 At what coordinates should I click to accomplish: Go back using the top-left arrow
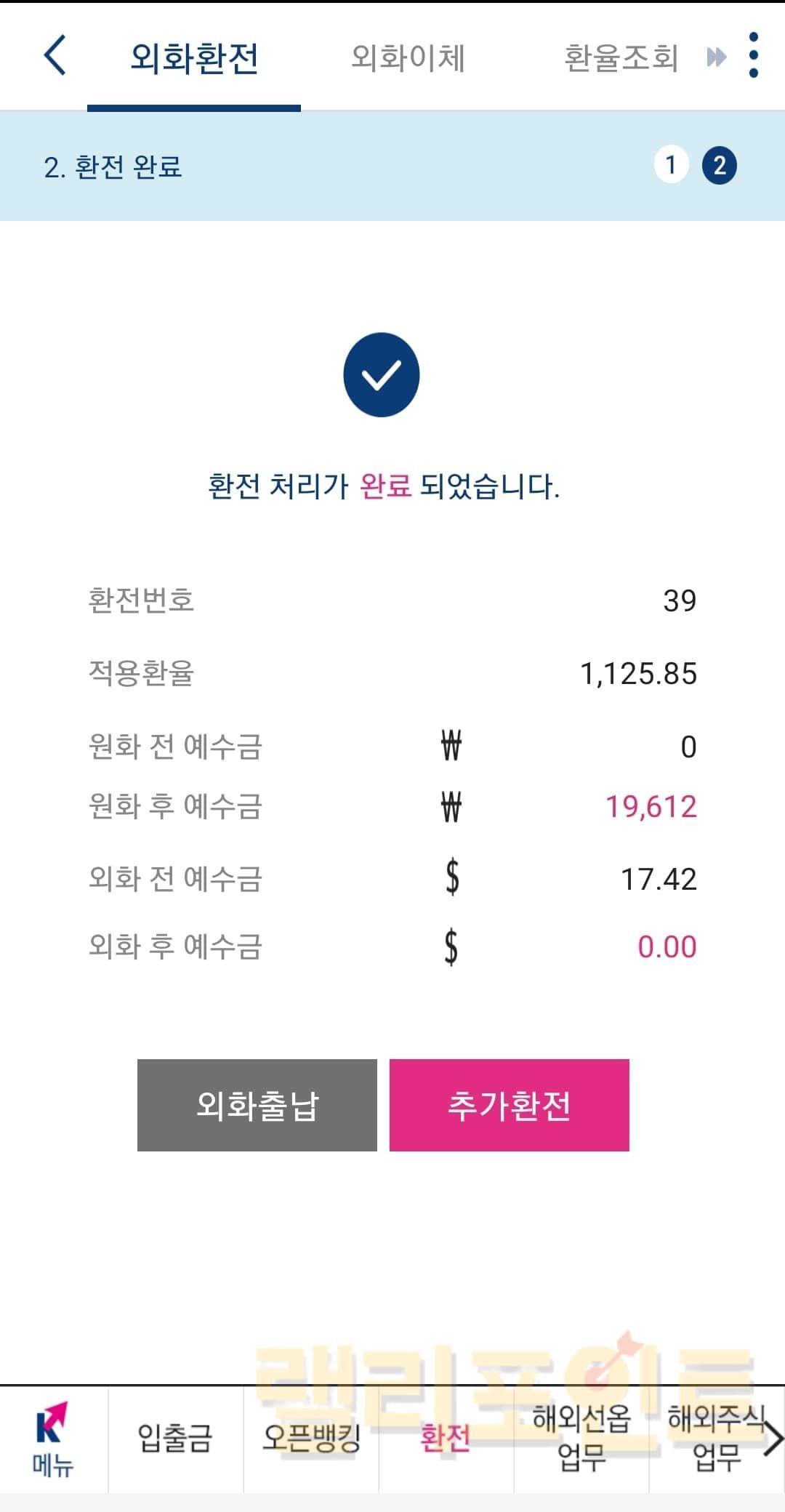[x=55, y=55]
